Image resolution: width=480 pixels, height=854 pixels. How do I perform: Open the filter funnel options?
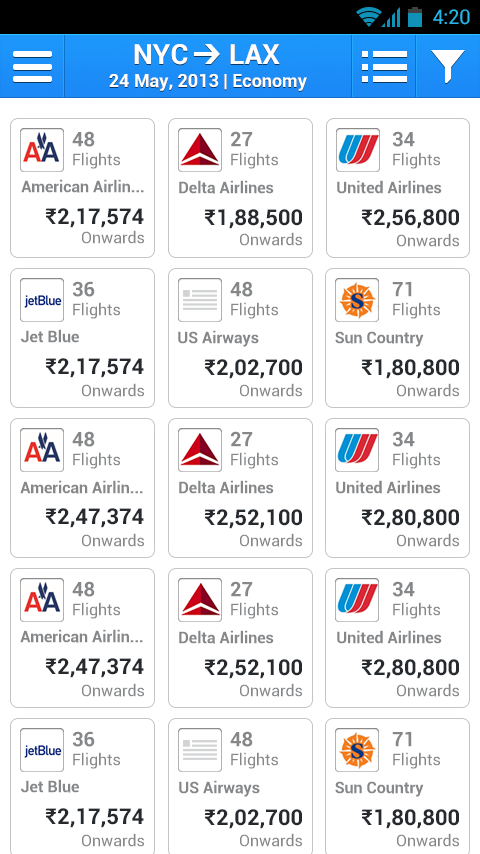tap(447, 66)
